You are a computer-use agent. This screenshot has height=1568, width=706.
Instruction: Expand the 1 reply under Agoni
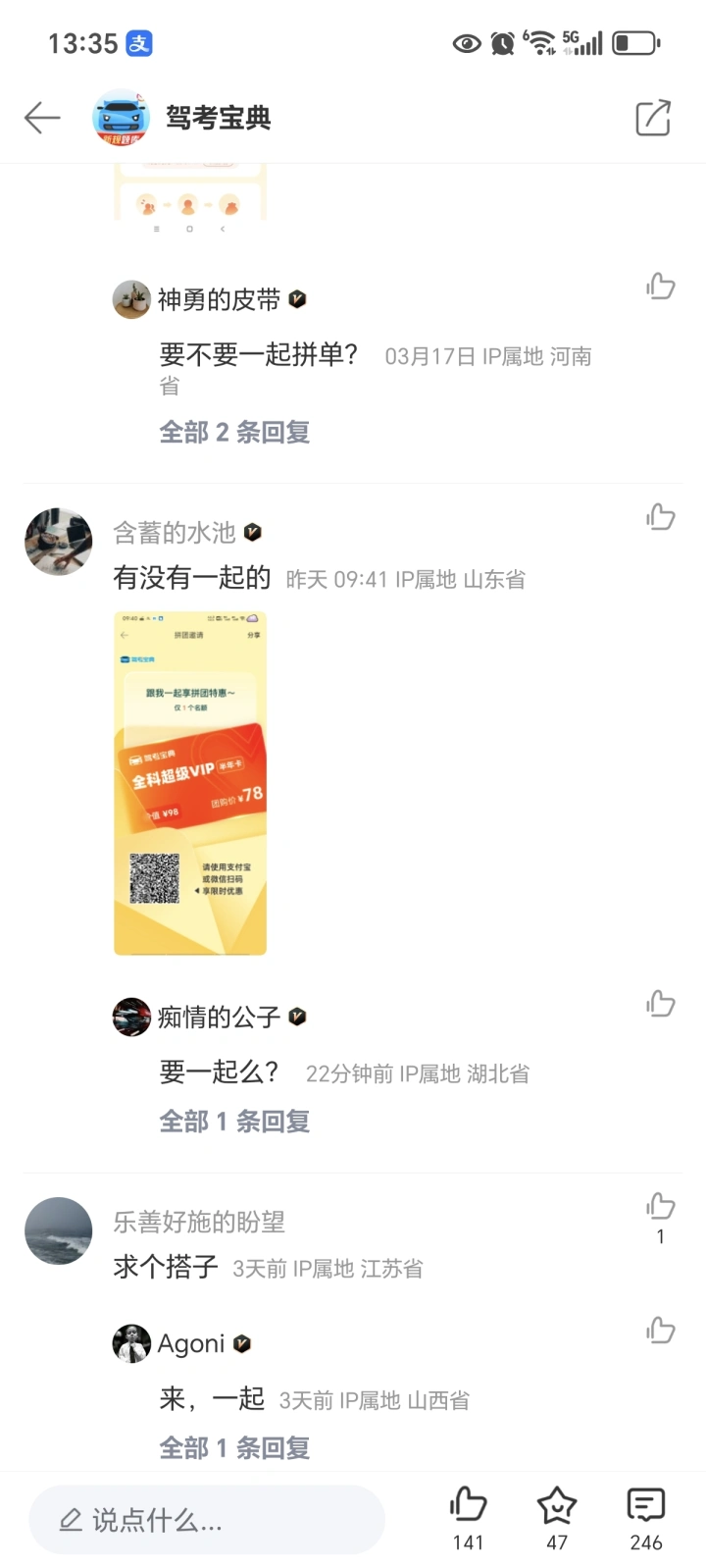(234, 1447)
